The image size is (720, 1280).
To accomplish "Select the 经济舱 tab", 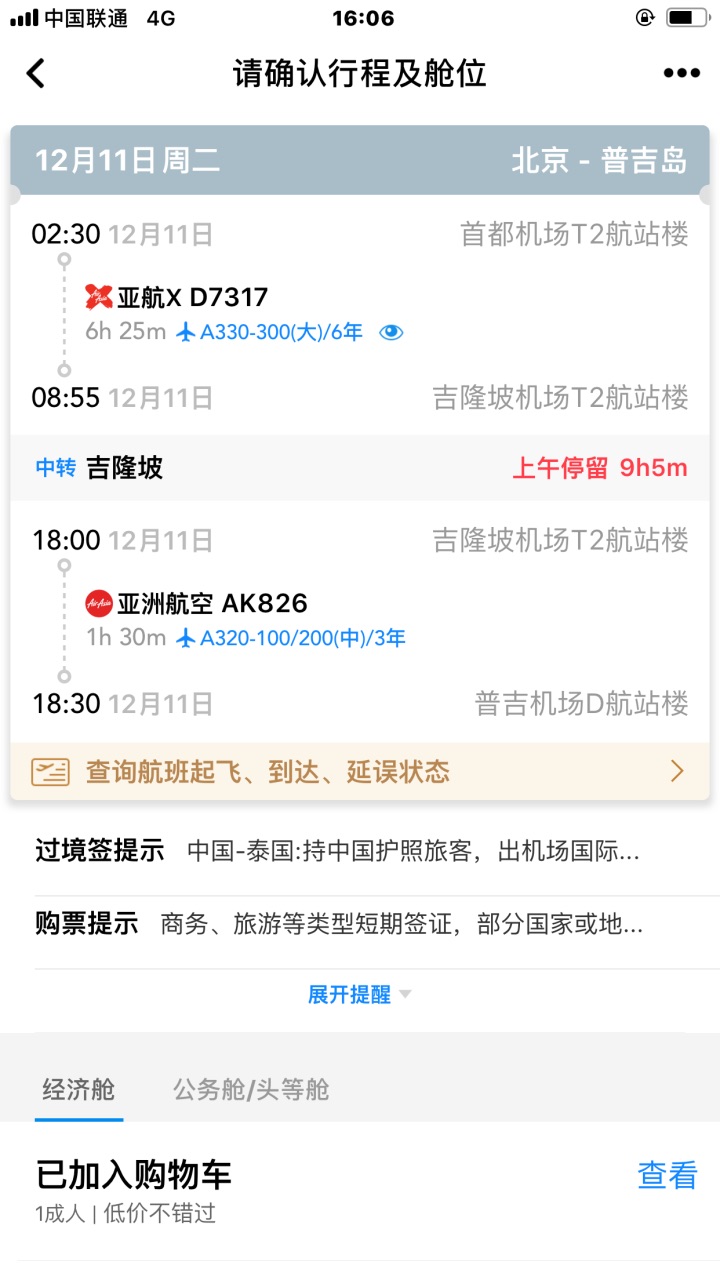I will 78,1089.
